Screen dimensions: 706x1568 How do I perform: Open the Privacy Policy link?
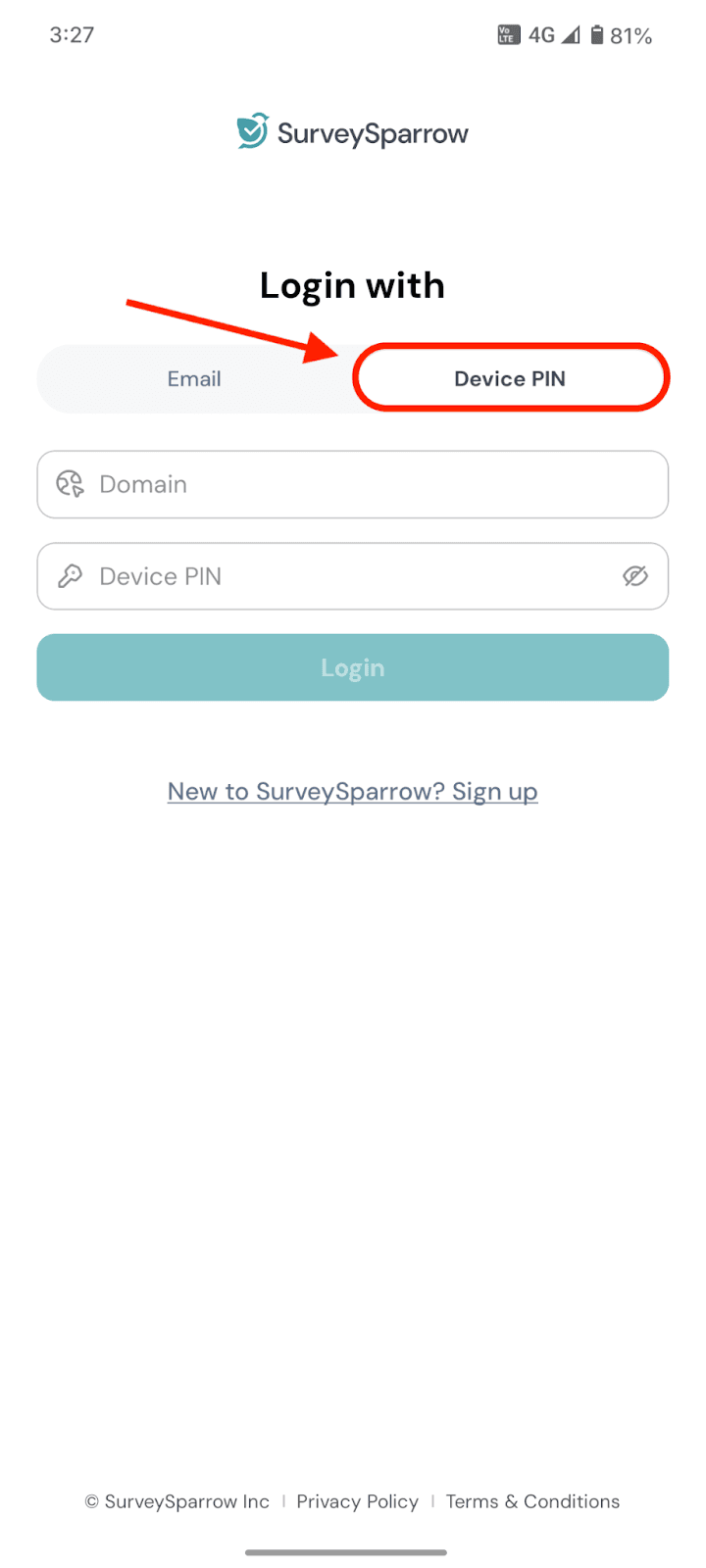[x=357, y=1501]
